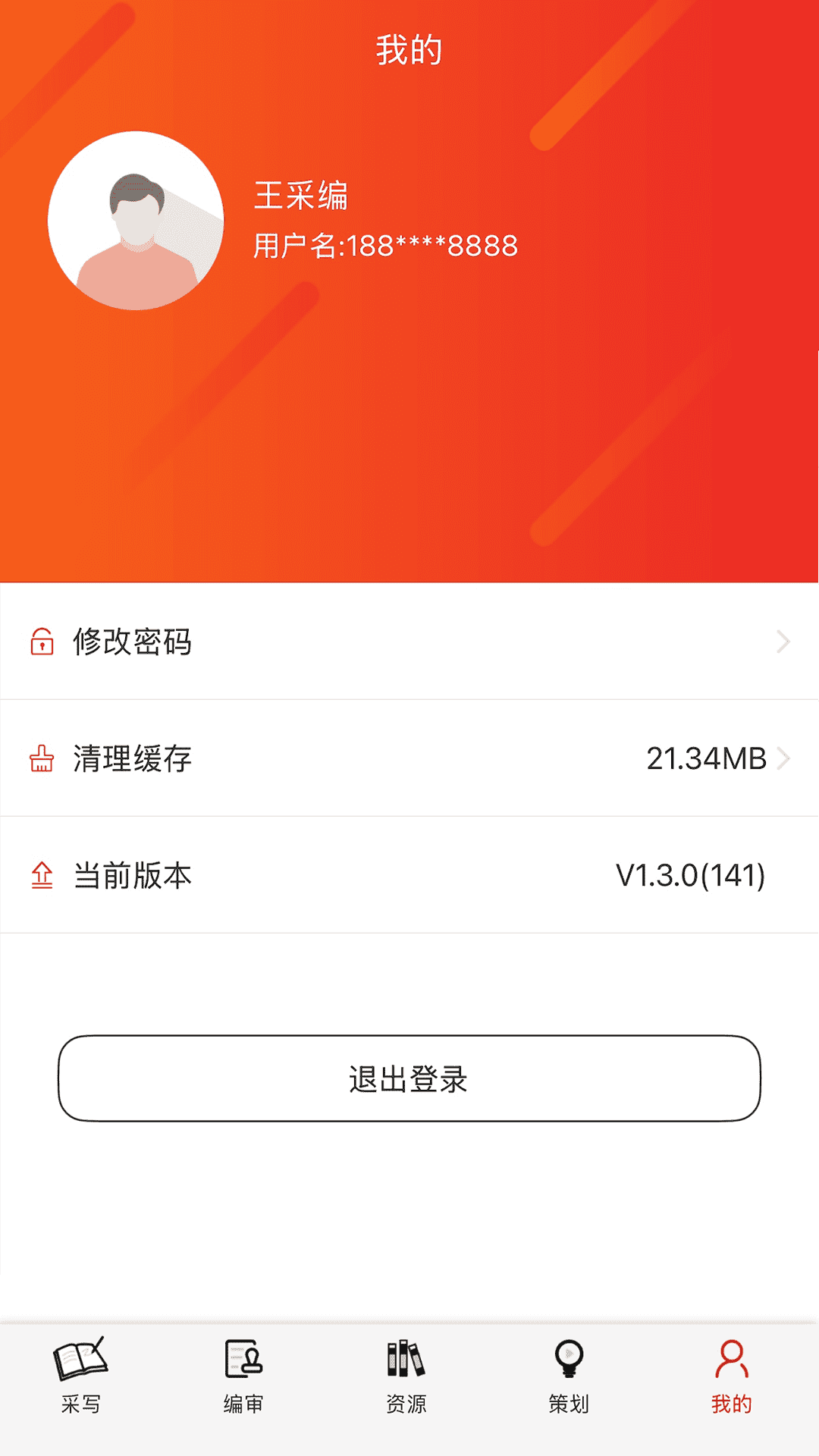The height and width of the screenshot is (1456, 819).
Task: Tap the red lock icon beside 修改密码
Action: coord(40,642)
